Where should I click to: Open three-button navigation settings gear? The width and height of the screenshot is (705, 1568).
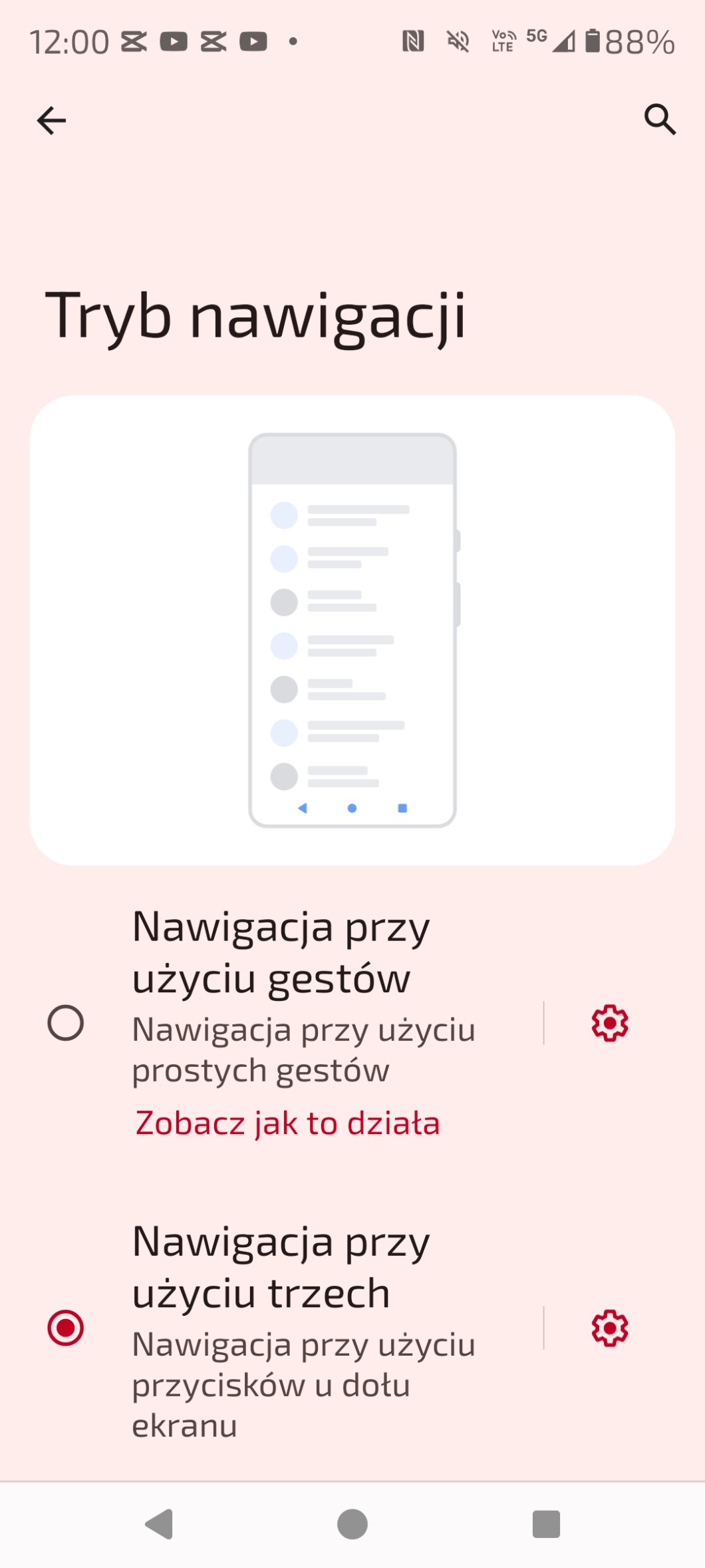coord(609,1328)
